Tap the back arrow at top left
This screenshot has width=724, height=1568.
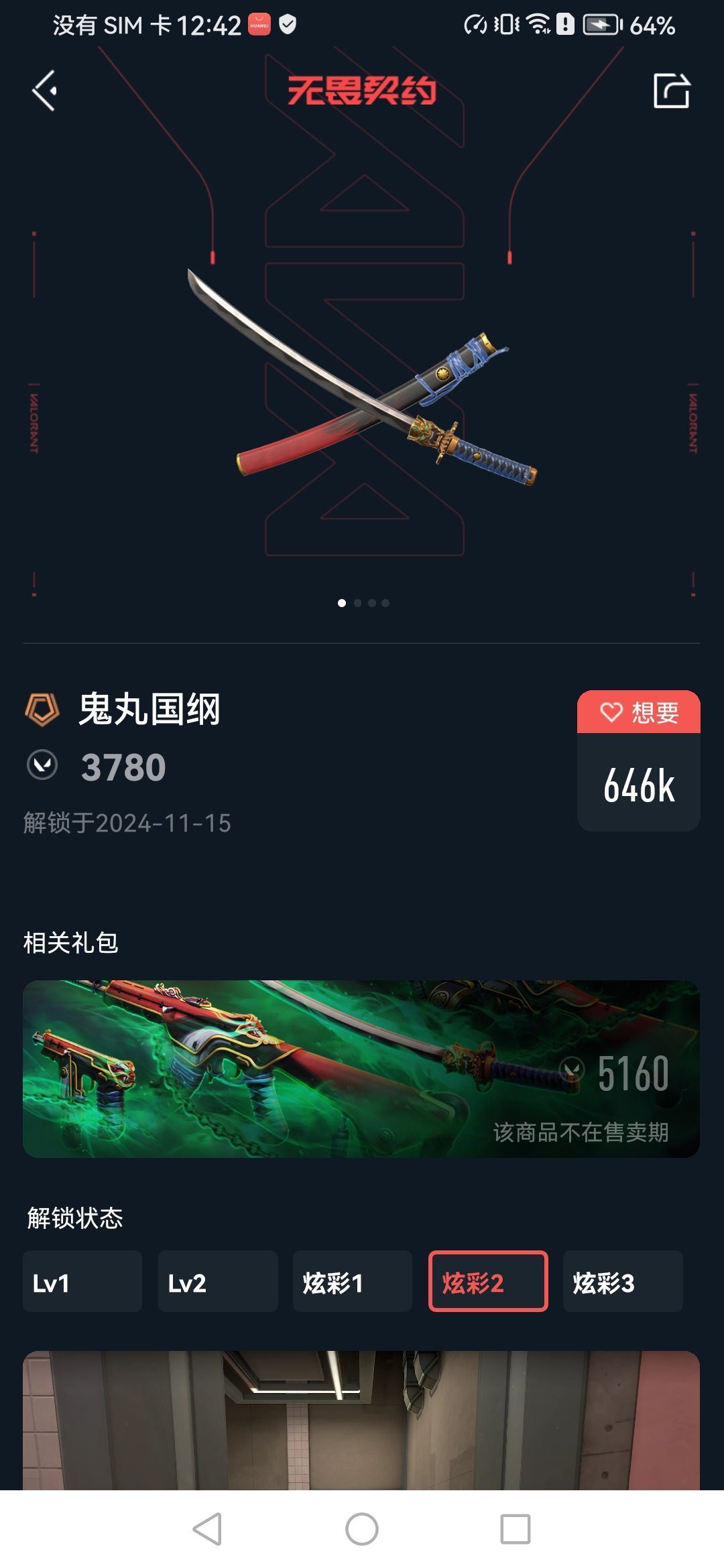click(44, 89)
